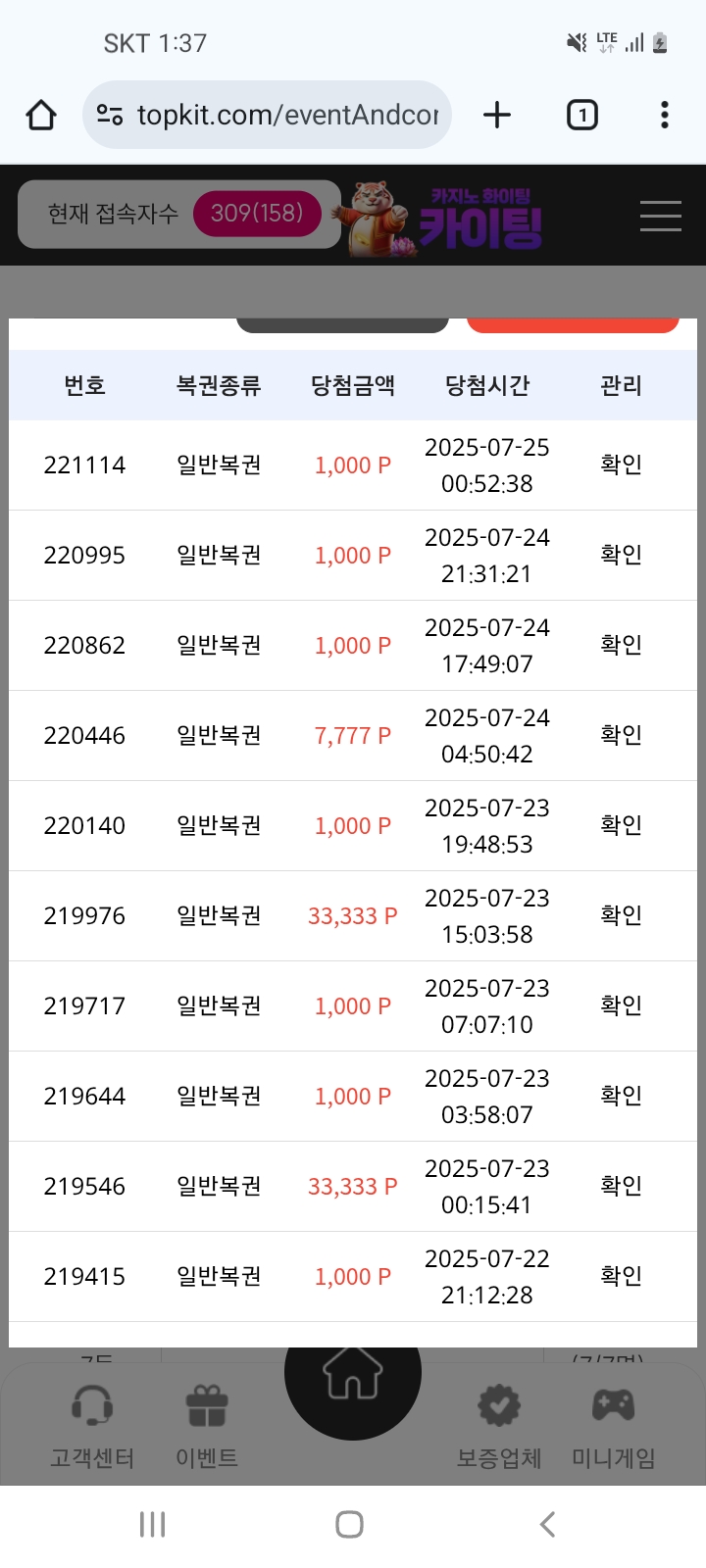
Task: Tap 확인 for lottery number 219644
Action: click(x=621, y=1096)
